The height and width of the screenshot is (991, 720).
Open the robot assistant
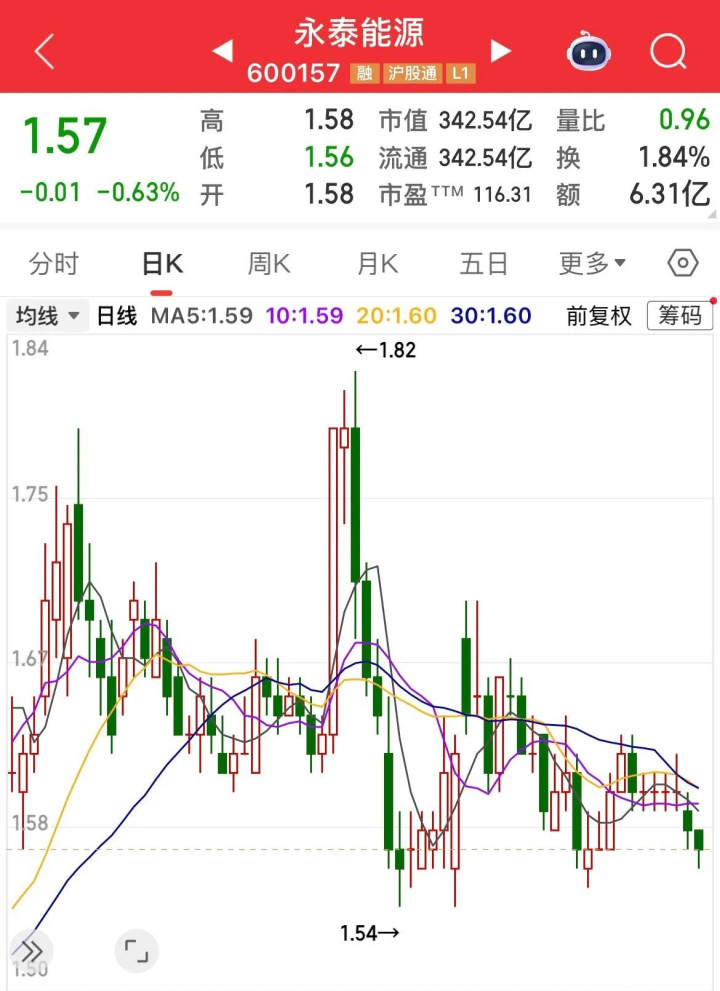[590, 51]
